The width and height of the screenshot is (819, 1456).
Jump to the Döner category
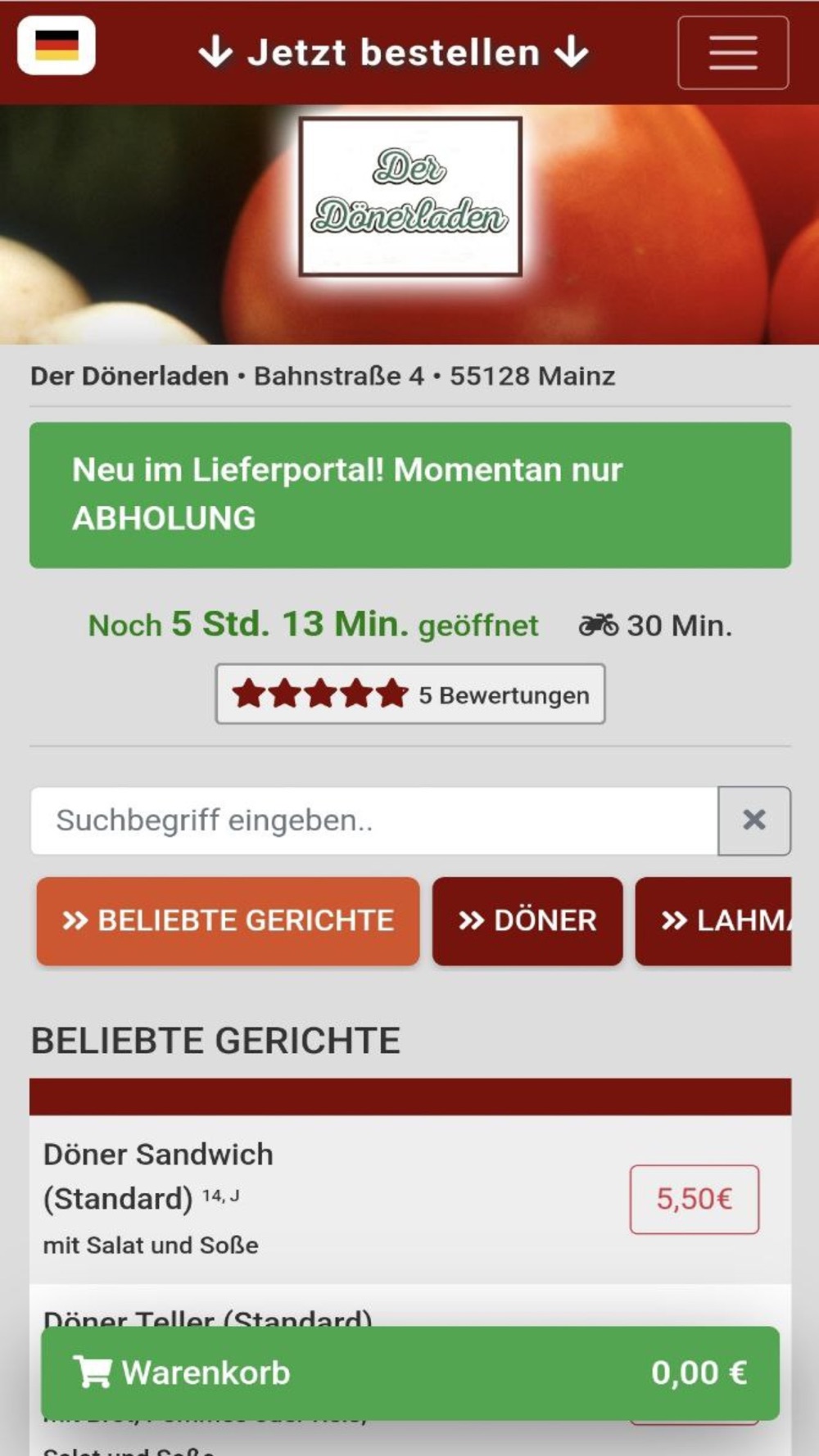tap(527, 921)
